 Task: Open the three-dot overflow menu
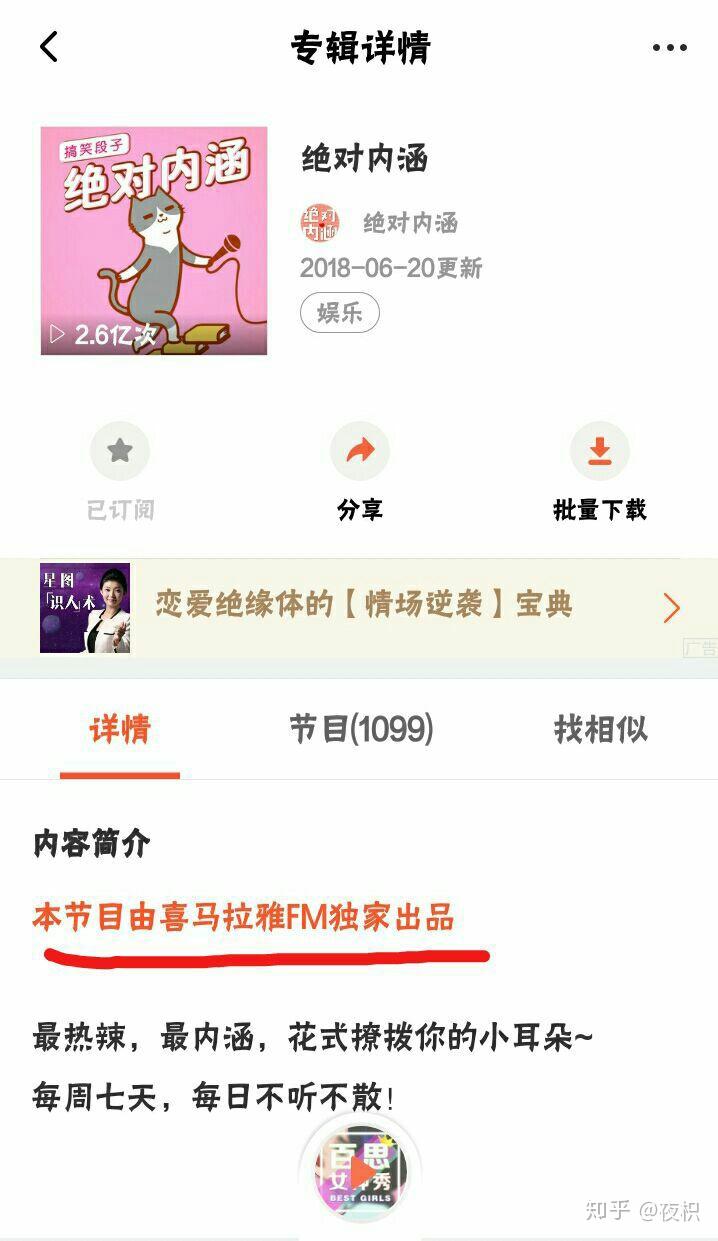pos(669,47)
